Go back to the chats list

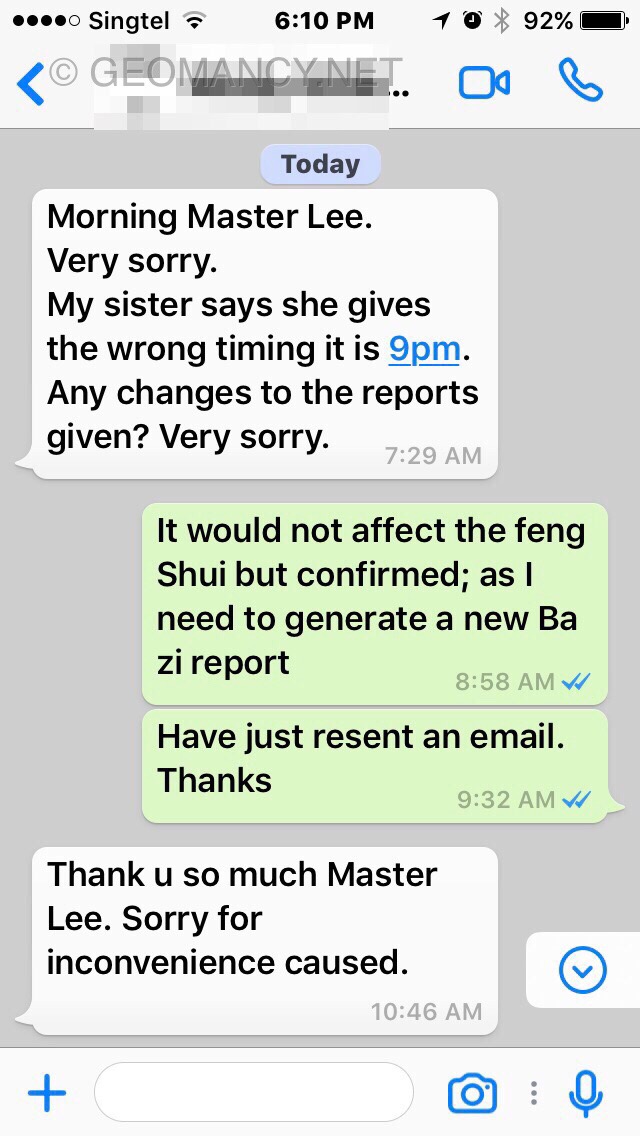tap(32, 83)
